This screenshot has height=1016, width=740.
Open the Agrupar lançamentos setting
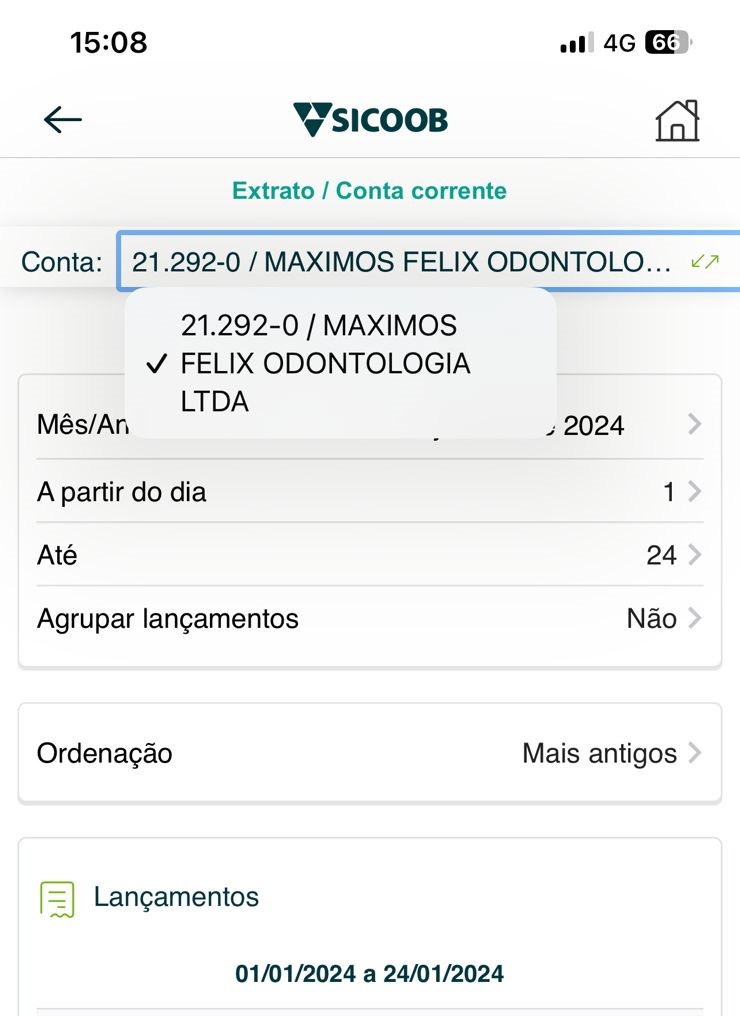[369, 619]
